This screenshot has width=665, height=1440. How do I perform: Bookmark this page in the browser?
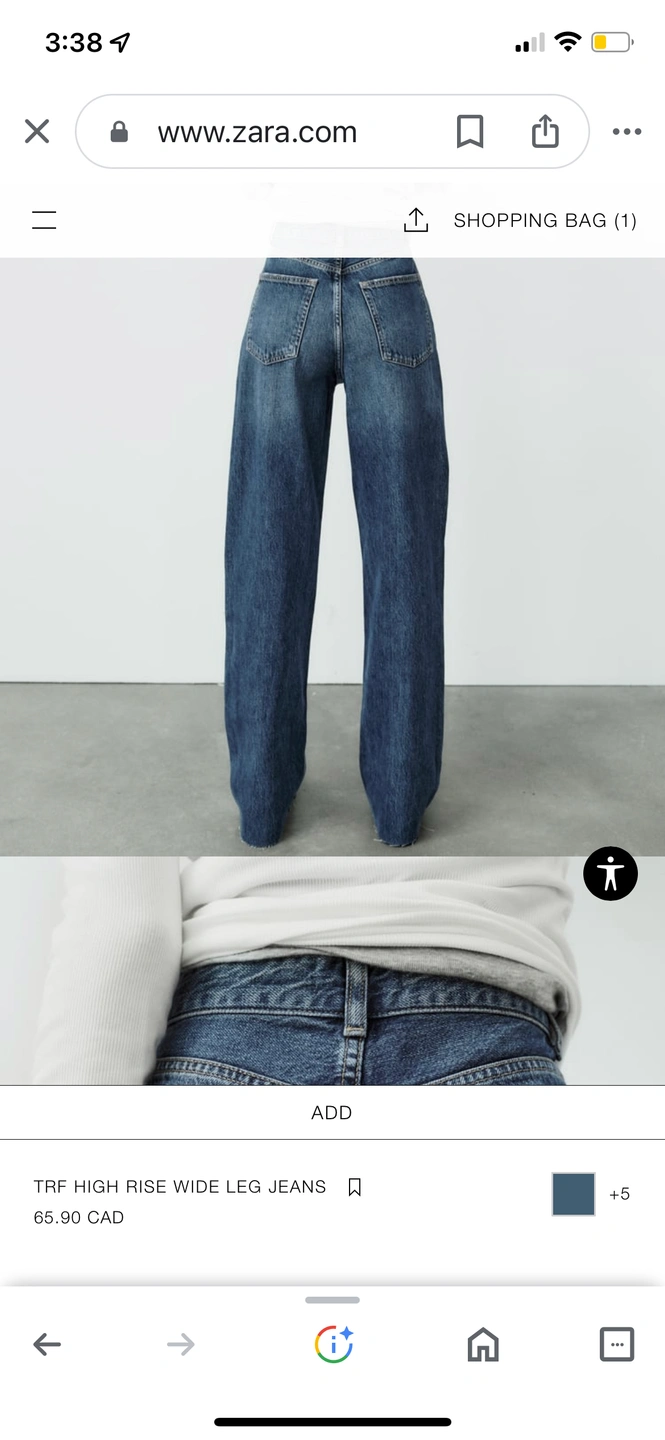tap(469, 131)
